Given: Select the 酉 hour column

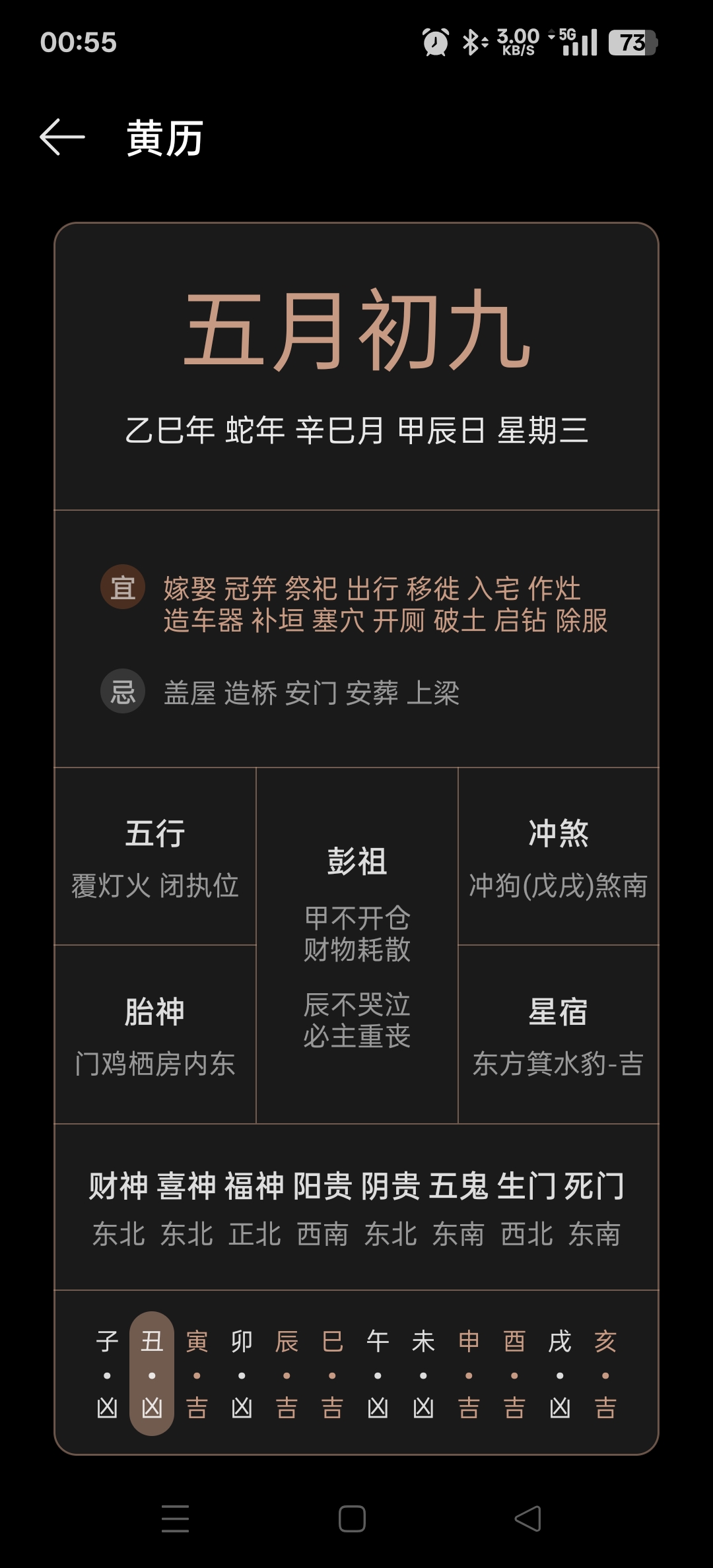Looking at the screenshot, I should [514, 1374].
